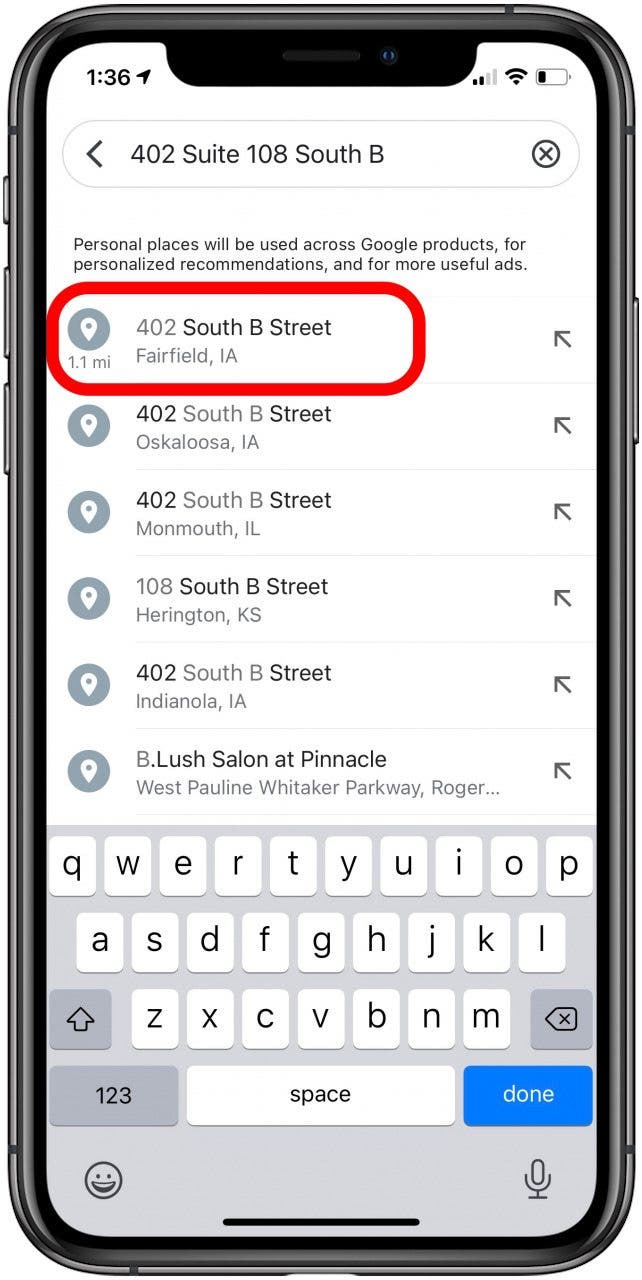
Task: Insert the Oskaloosa suggestion via its arrow icon
Action: pos(563,426)
